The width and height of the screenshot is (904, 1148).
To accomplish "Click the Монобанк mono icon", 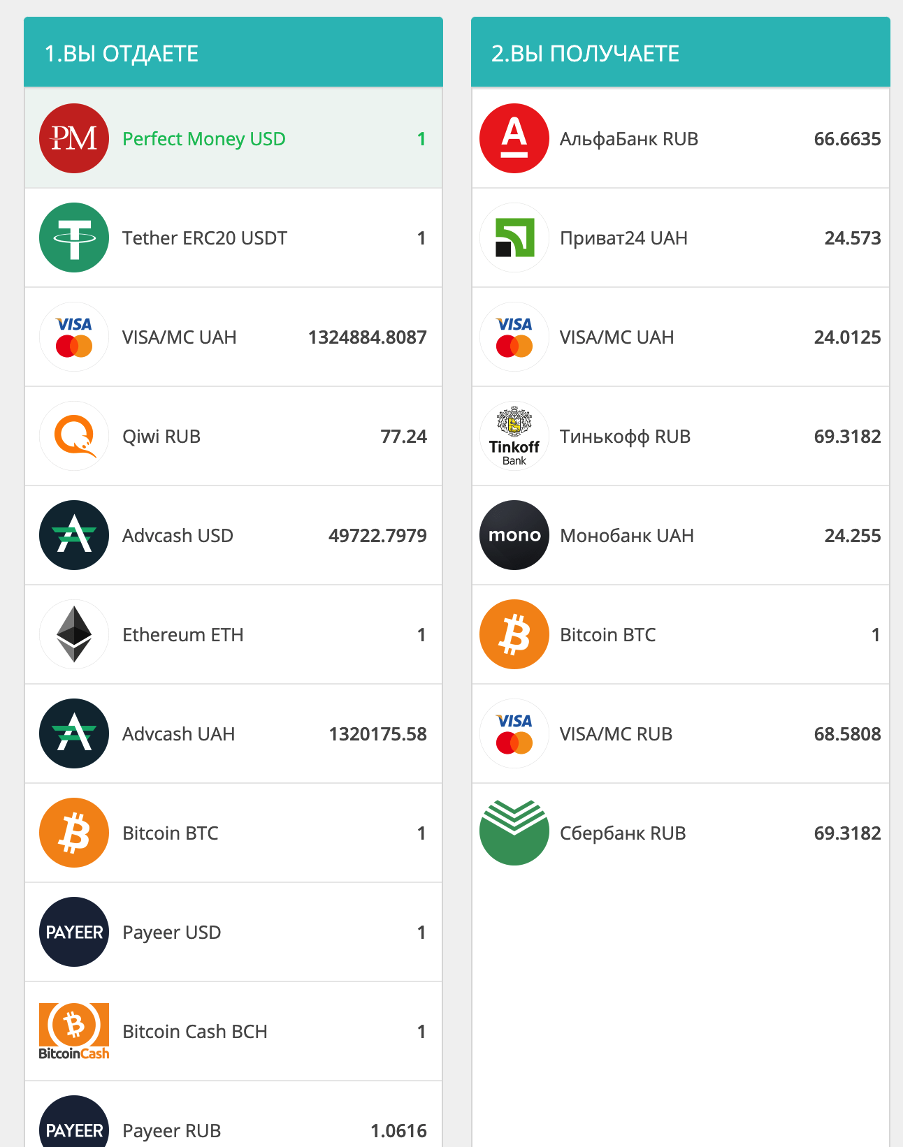I will 513,535.
